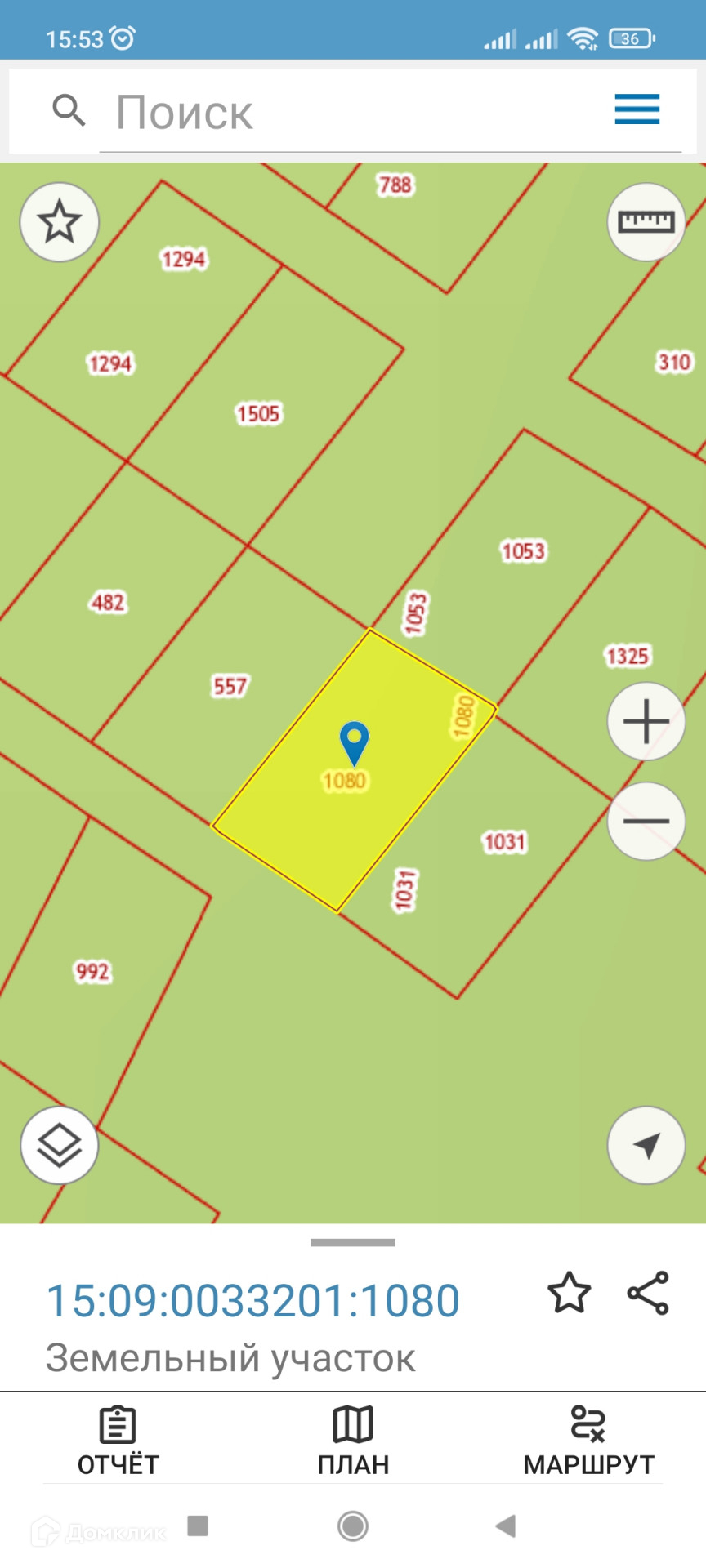Activate the ruler measurement tool
706x1568 pixels.
(x=646, y=222)
